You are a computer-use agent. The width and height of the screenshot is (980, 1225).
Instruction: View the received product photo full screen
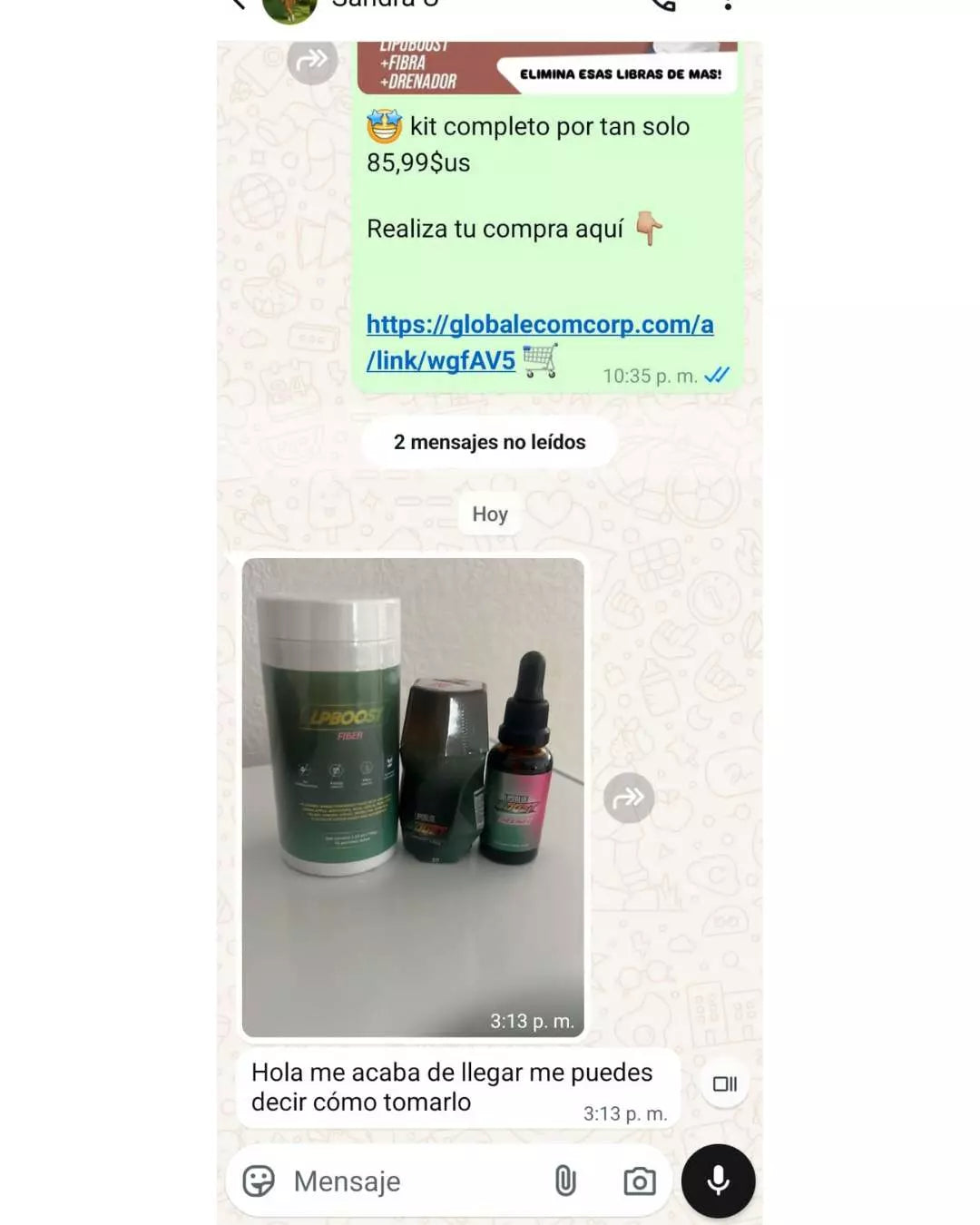tap(413, 797)
